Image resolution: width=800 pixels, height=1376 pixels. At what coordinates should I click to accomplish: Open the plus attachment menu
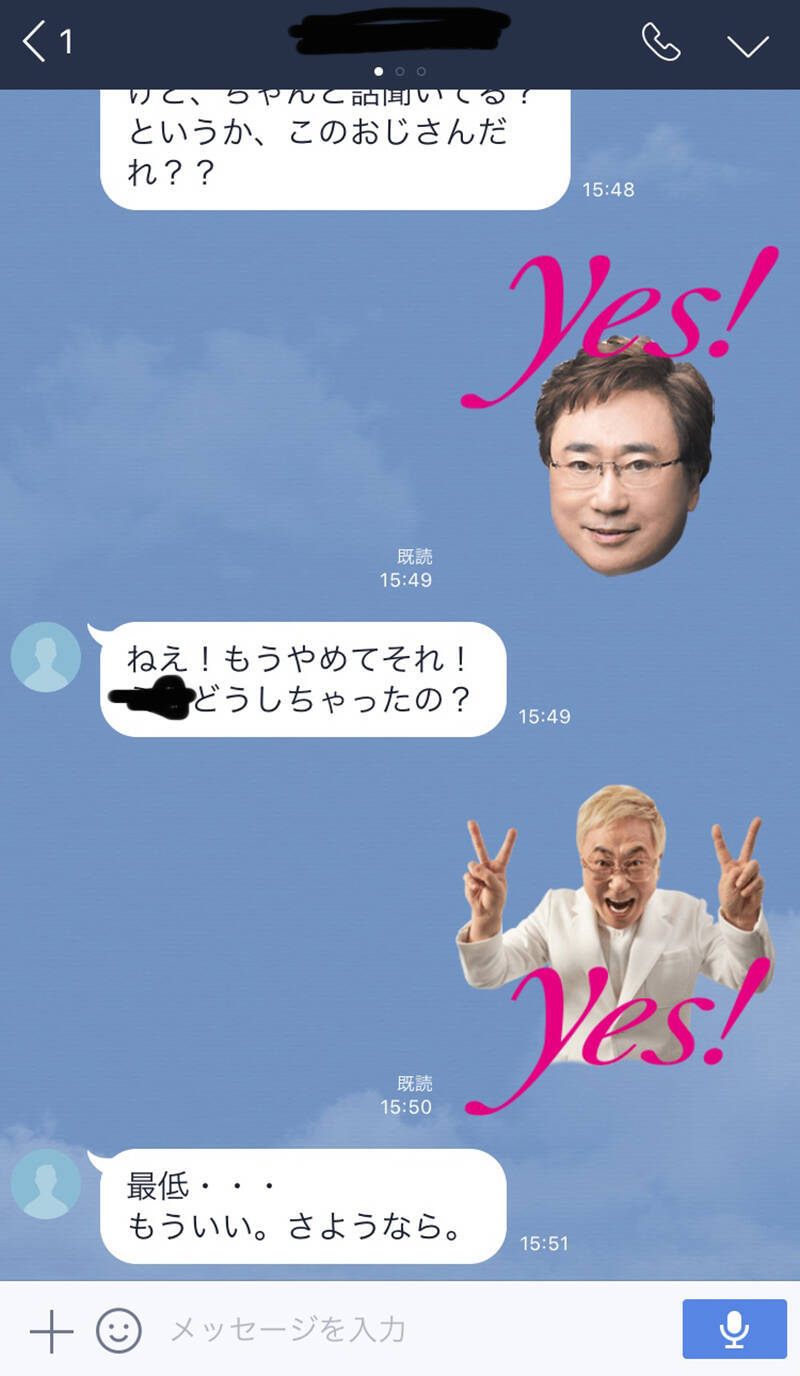(51, 1331)
